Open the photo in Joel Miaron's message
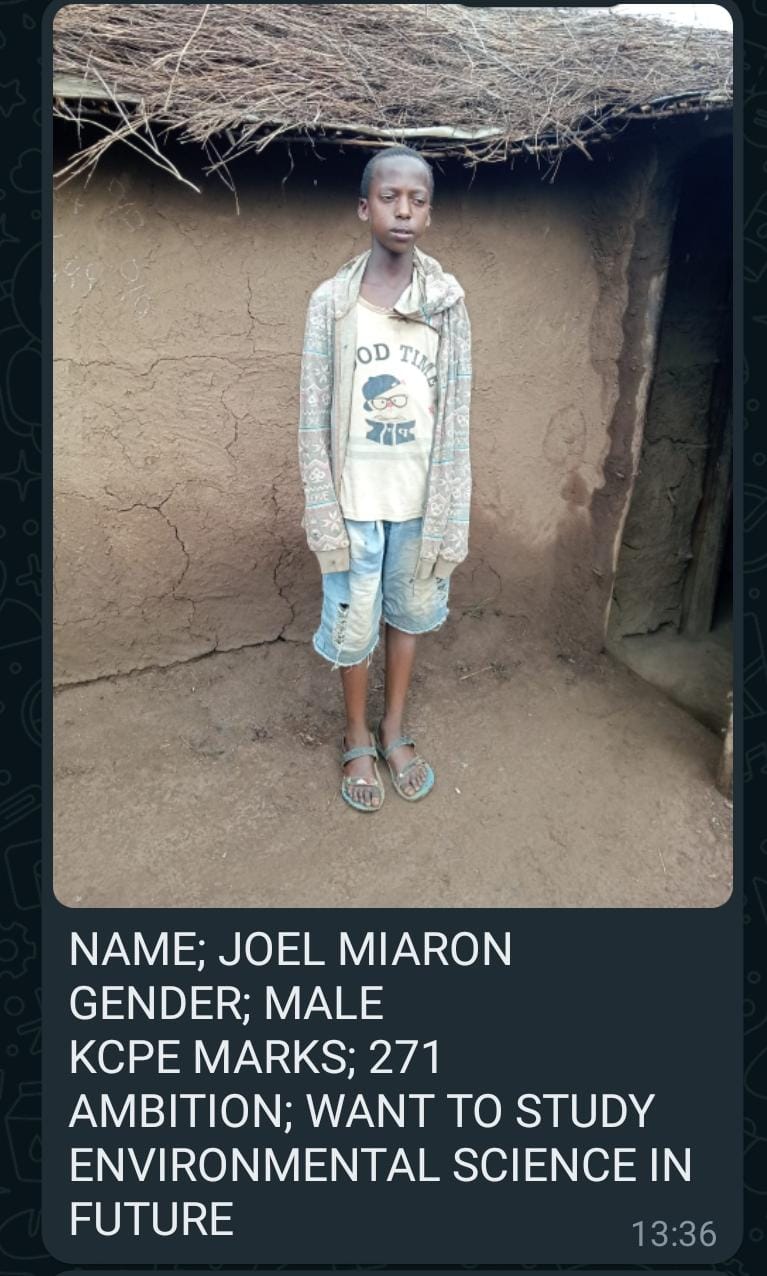The width and height of the screenshot is (767, 1276). (392, 455)
